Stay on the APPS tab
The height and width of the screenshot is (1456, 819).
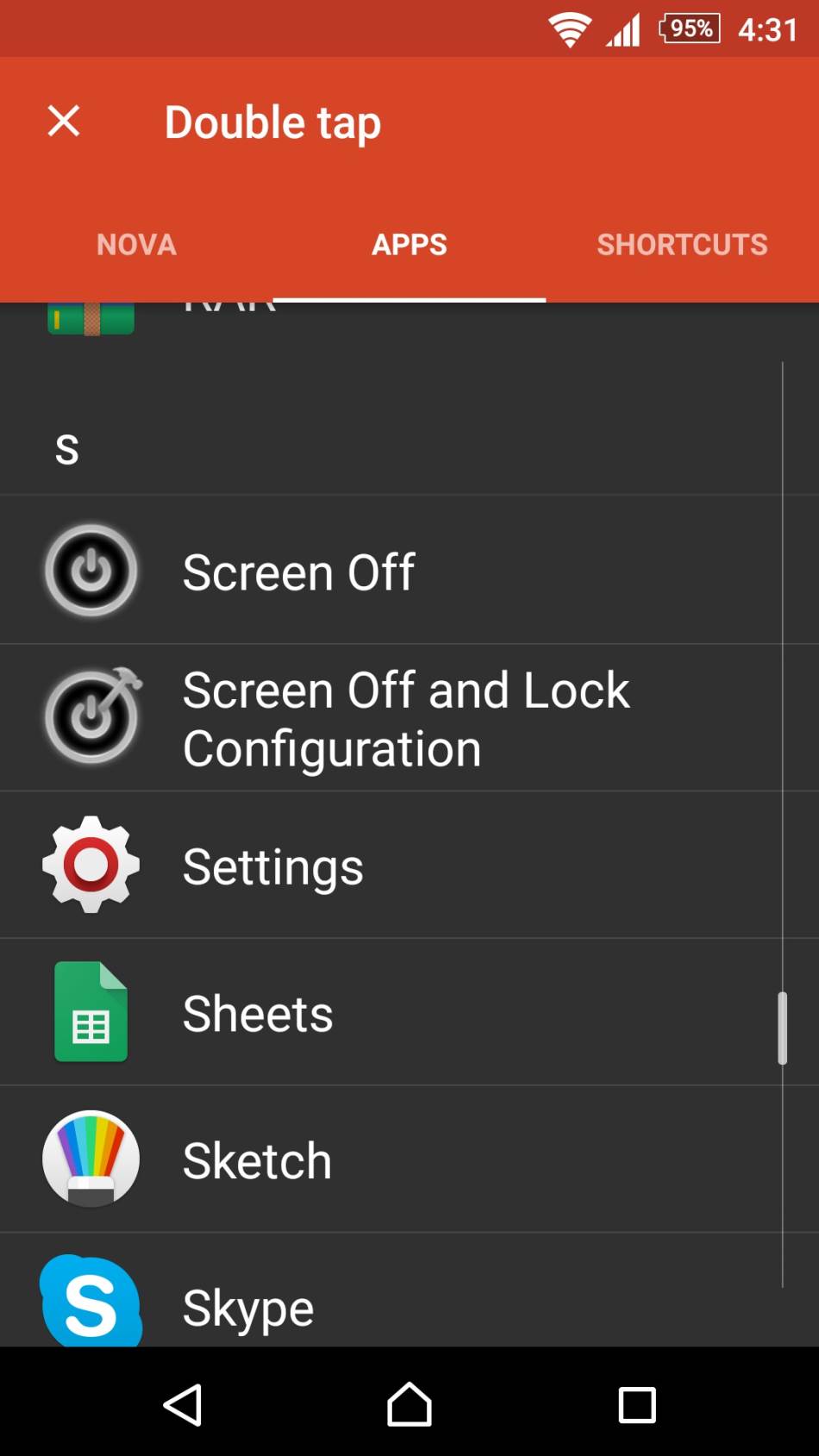point(409,245)
